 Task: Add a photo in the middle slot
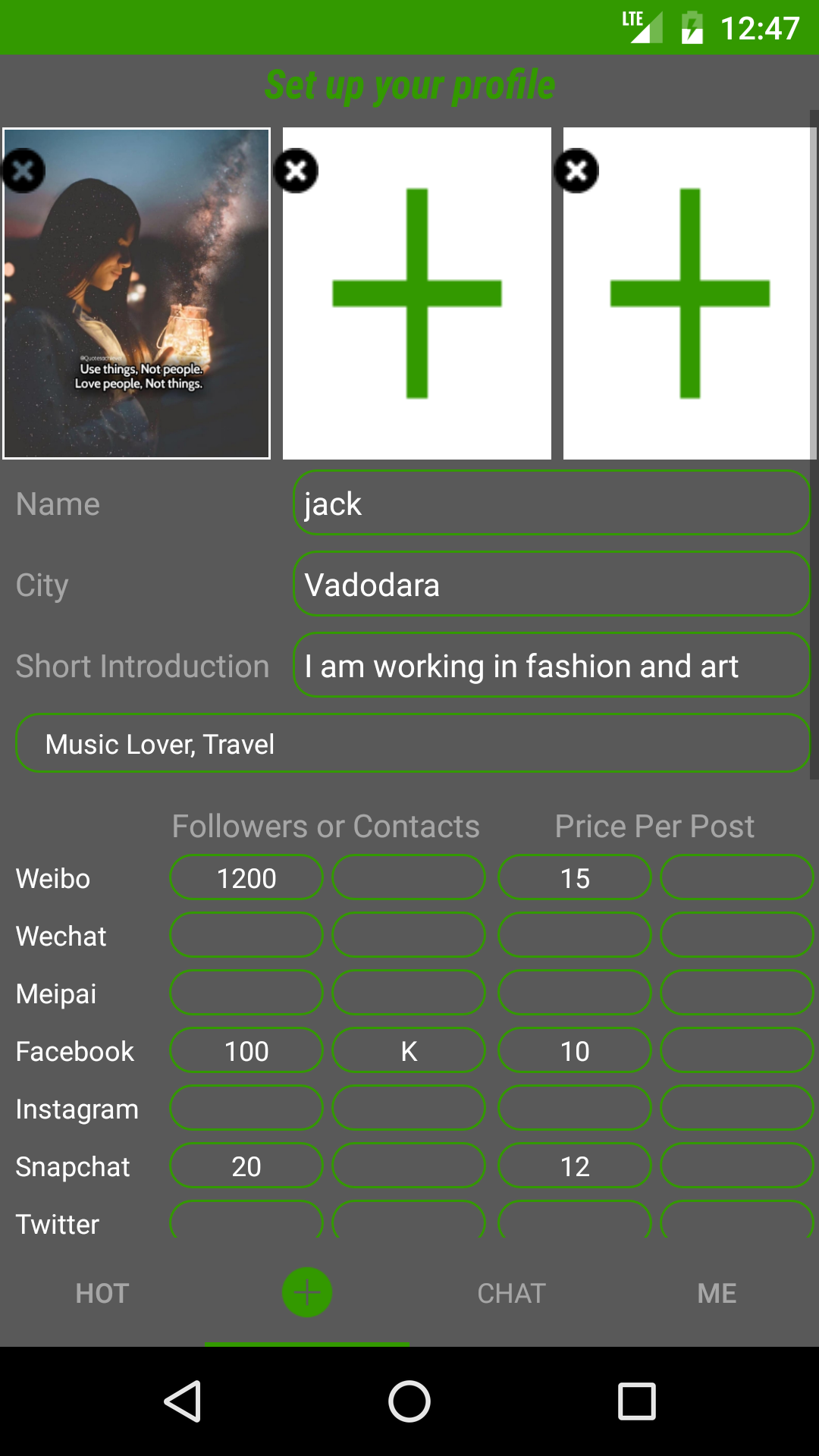pos(417,293)
